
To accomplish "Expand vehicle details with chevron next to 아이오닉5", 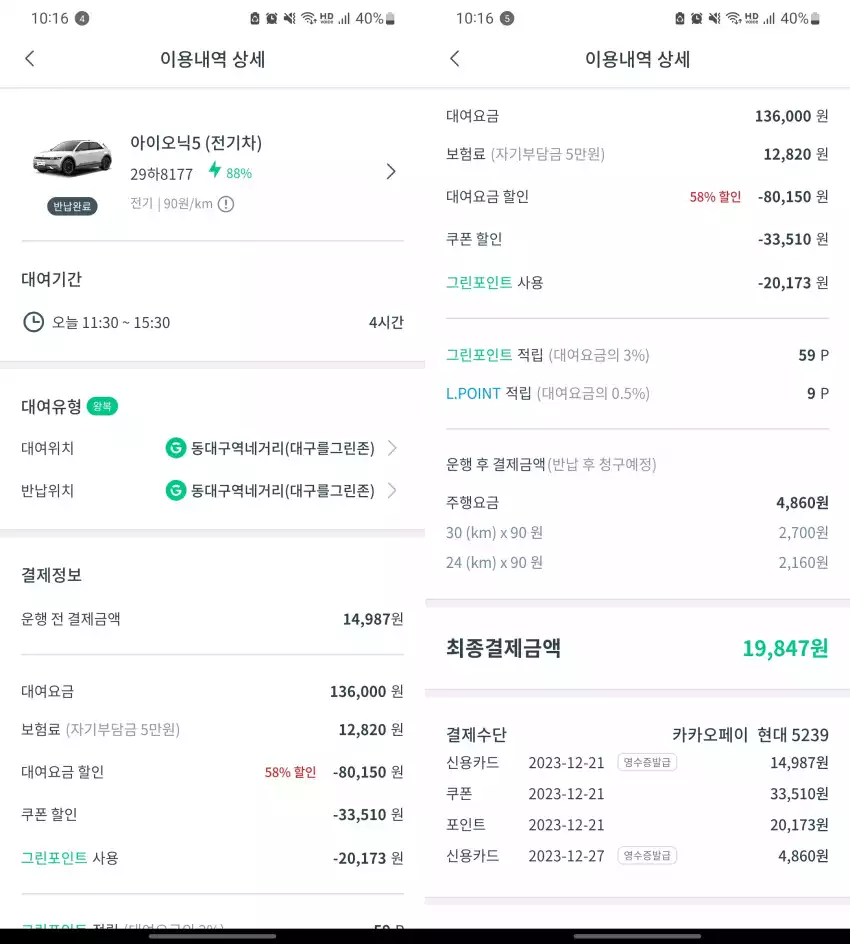I will pyautogui.click(x=391, y=171).
